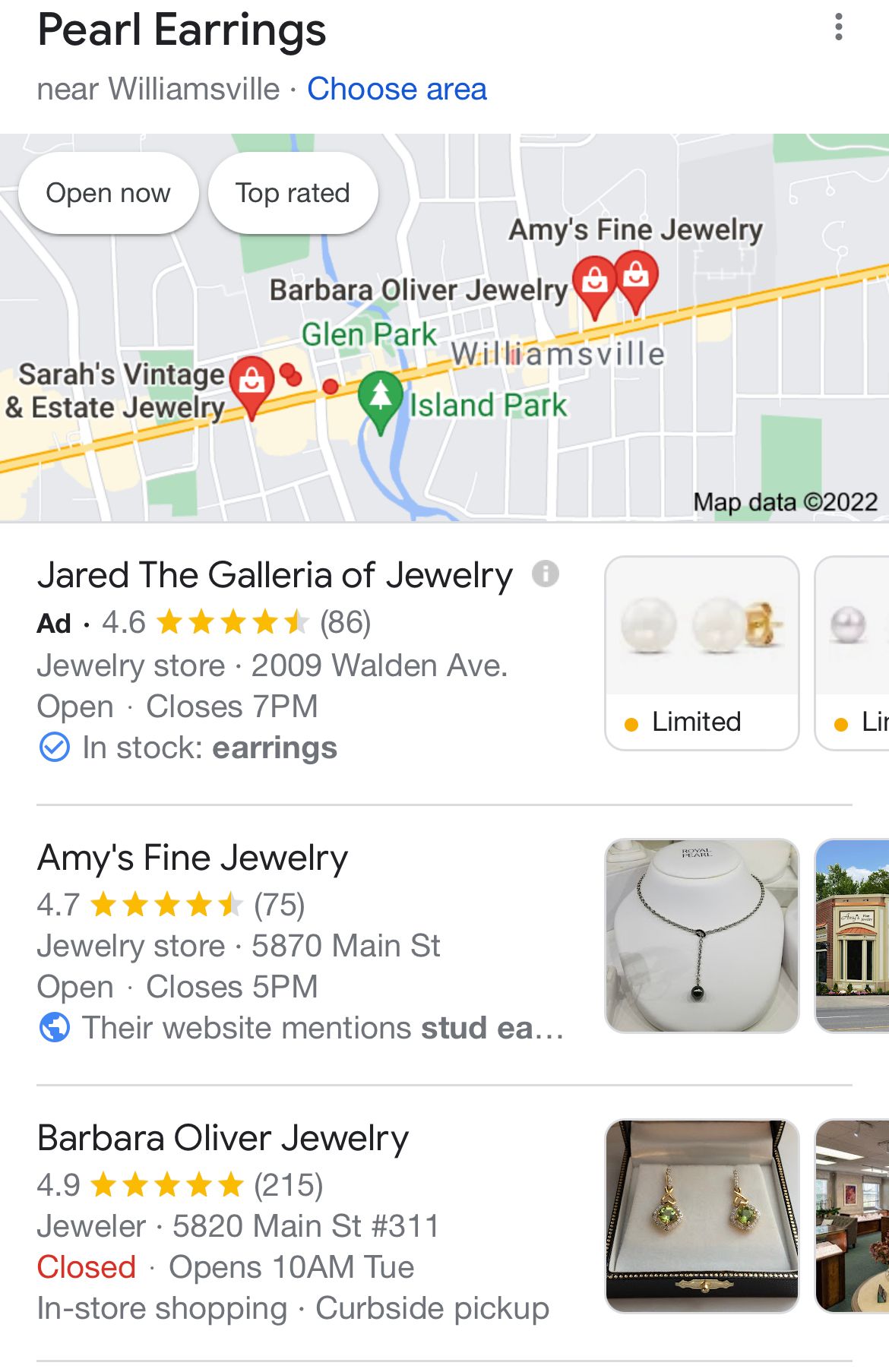Tap the ad info icon beside Jared

545,574
